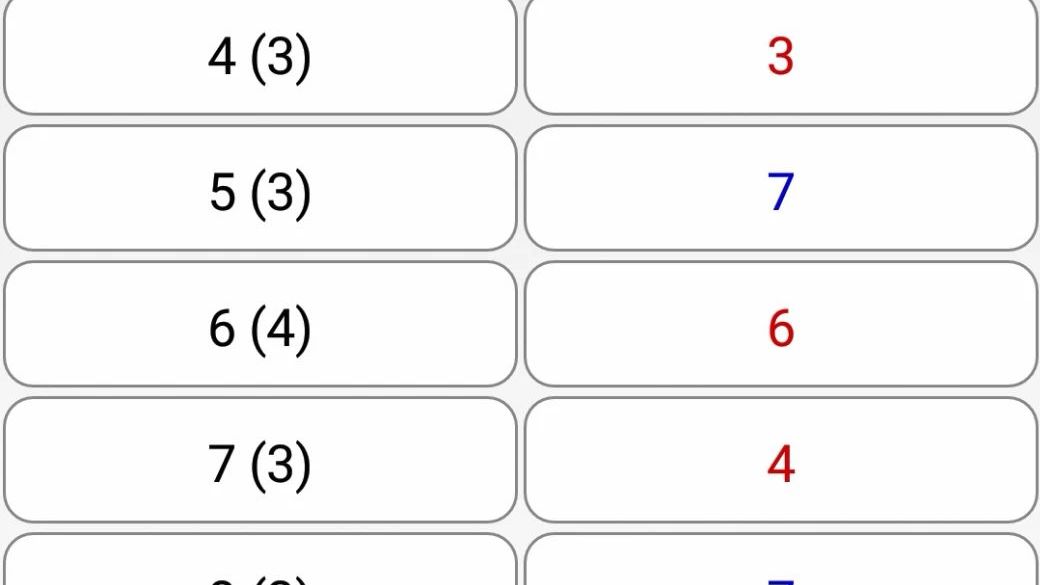Select the red 6 button
This screenshot has height=585, width=1040.
pos(780,326)
